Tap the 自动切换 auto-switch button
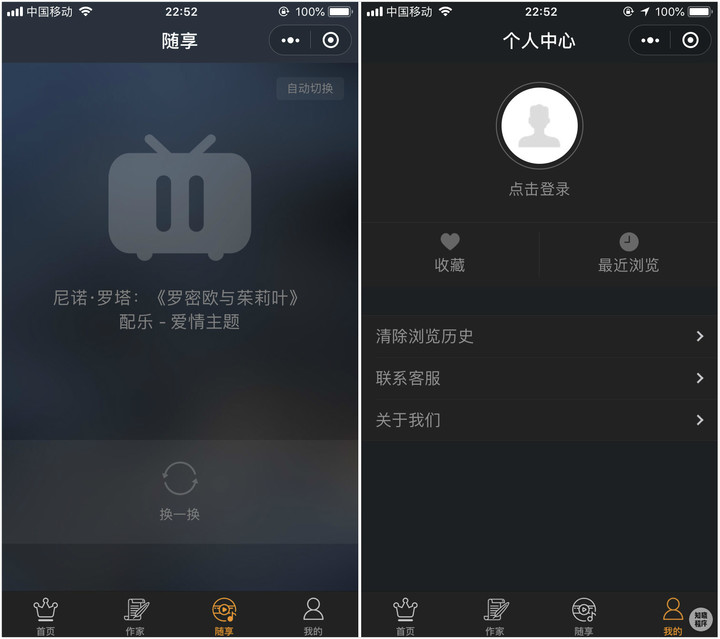 (310, 88)
